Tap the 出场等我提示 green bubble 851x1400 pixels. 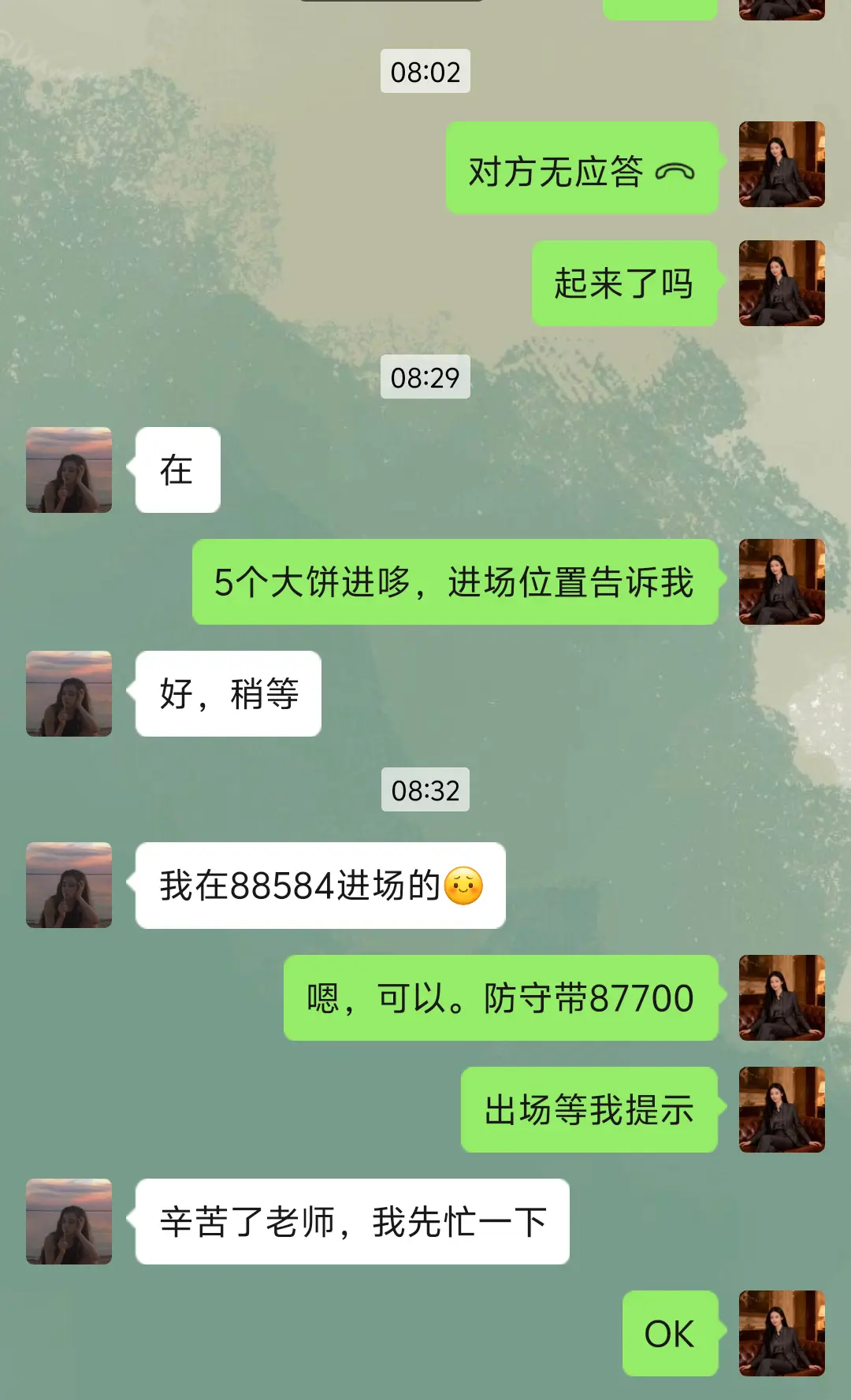pyautogui.click(x=589, y=1108)
